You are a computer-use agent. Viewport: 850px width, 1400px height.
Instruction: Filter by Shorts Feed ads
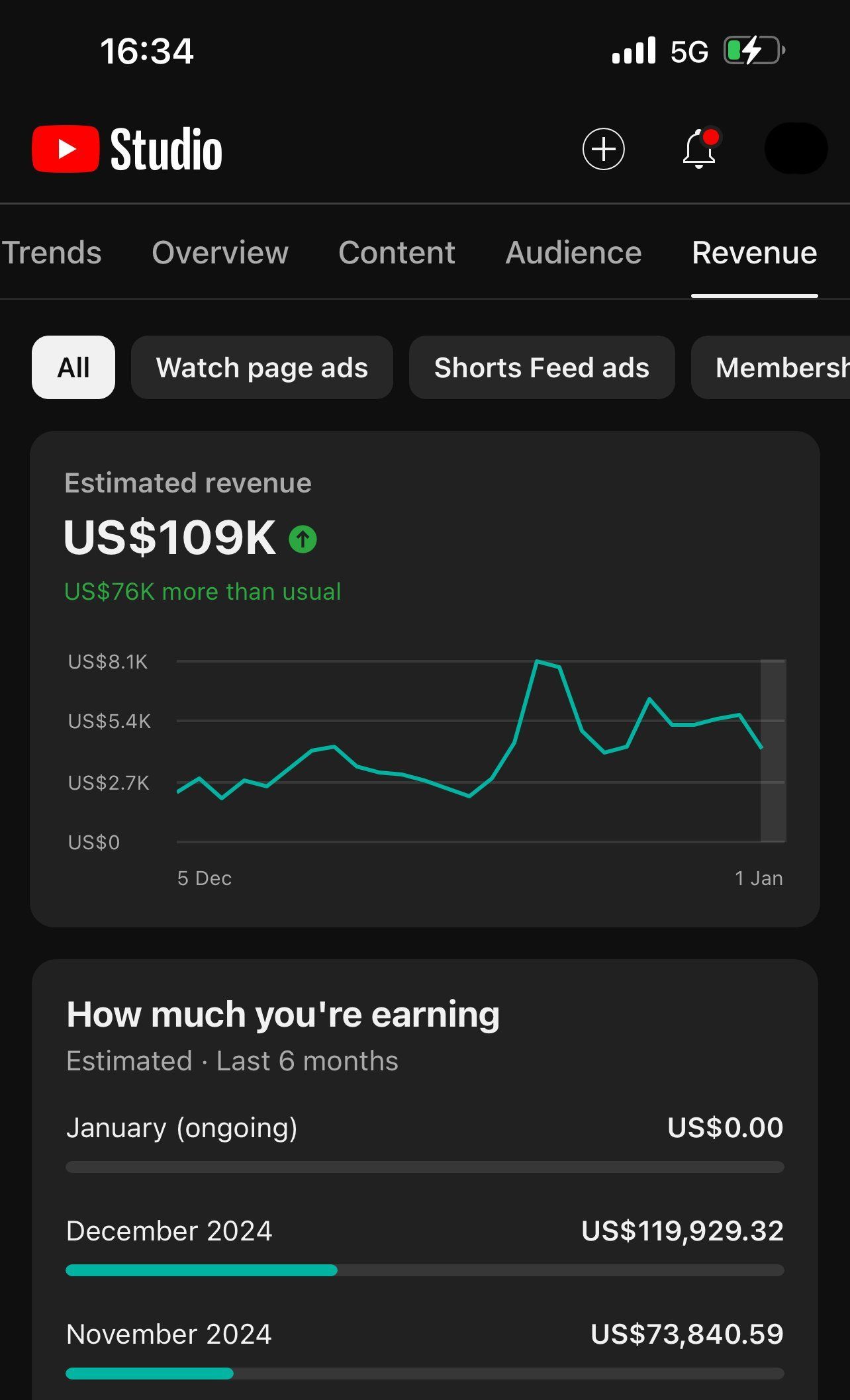click(542, 367)
